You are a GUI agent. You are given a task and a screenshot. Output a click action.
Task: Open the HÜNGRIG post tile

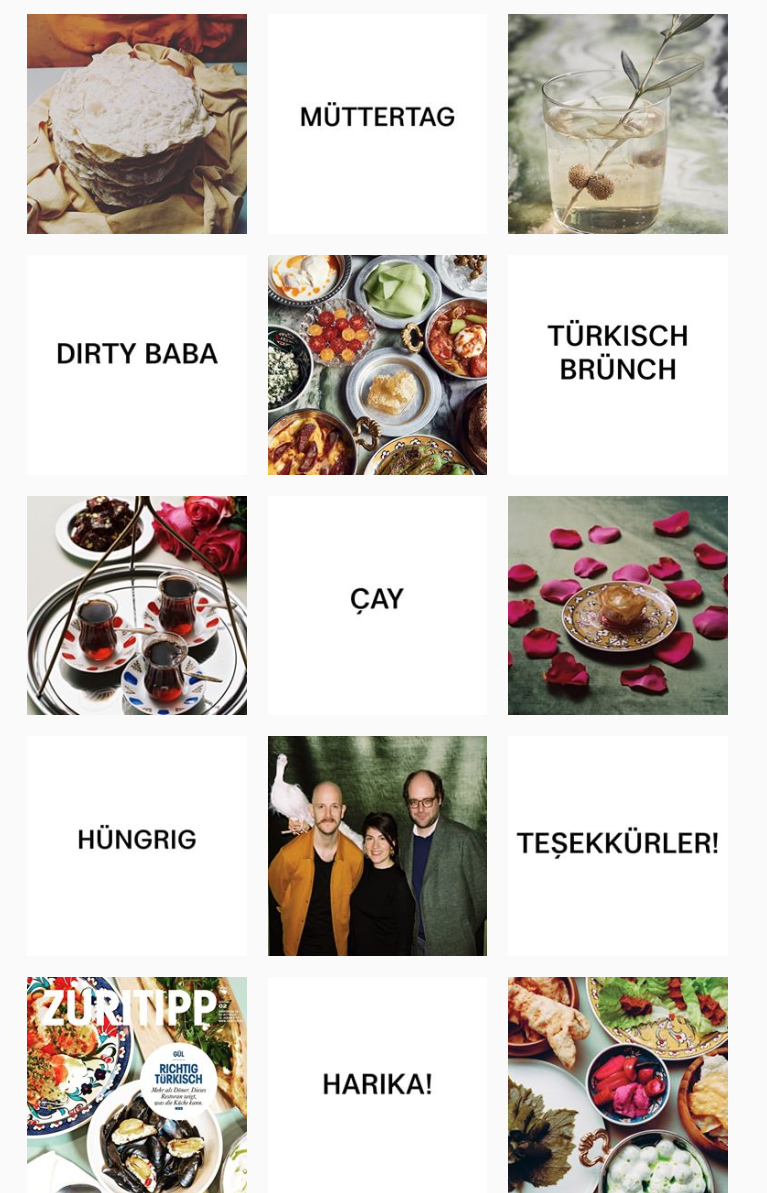pos(137,845)
